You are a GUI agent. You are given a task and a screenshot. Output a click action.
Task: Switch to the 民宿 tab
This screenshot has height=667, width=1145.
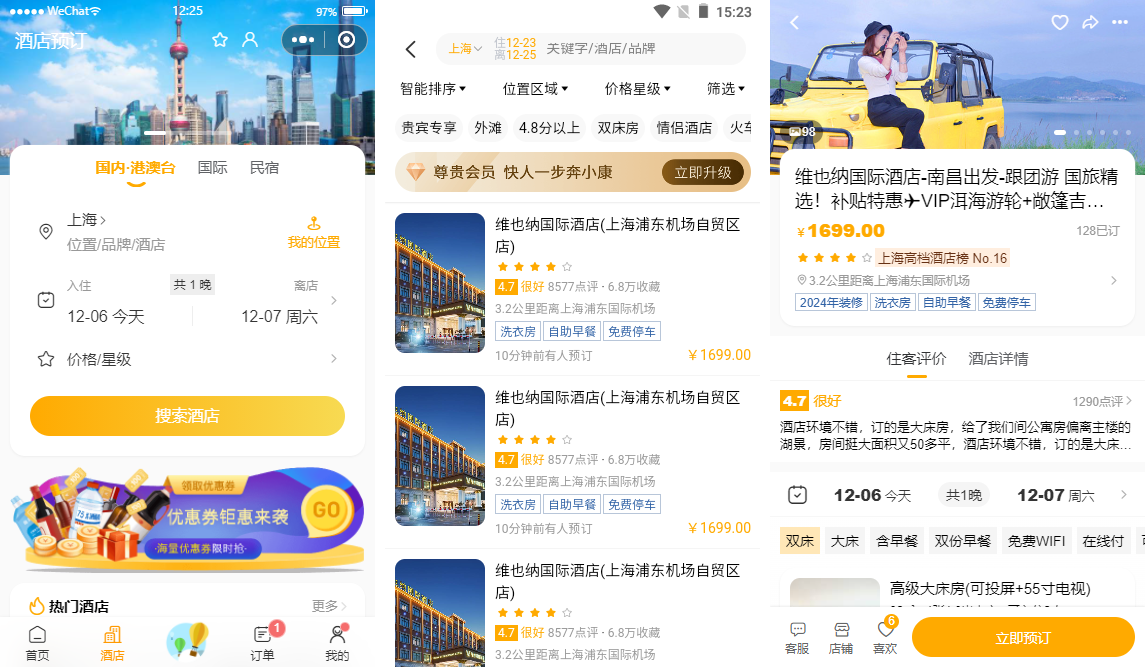[x=264, y=167]
